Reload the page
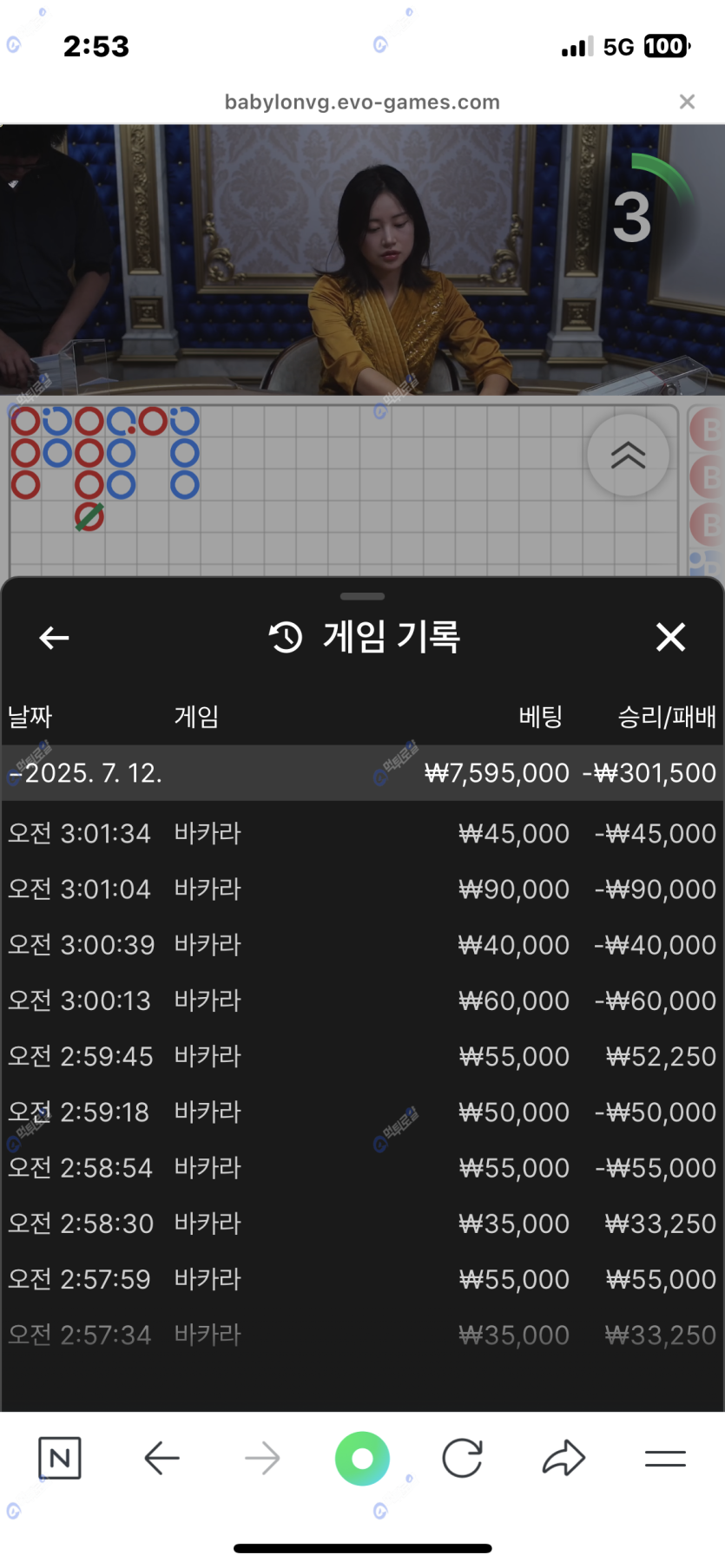Viewport: 725px width, 1568px height. (462, 1458)
